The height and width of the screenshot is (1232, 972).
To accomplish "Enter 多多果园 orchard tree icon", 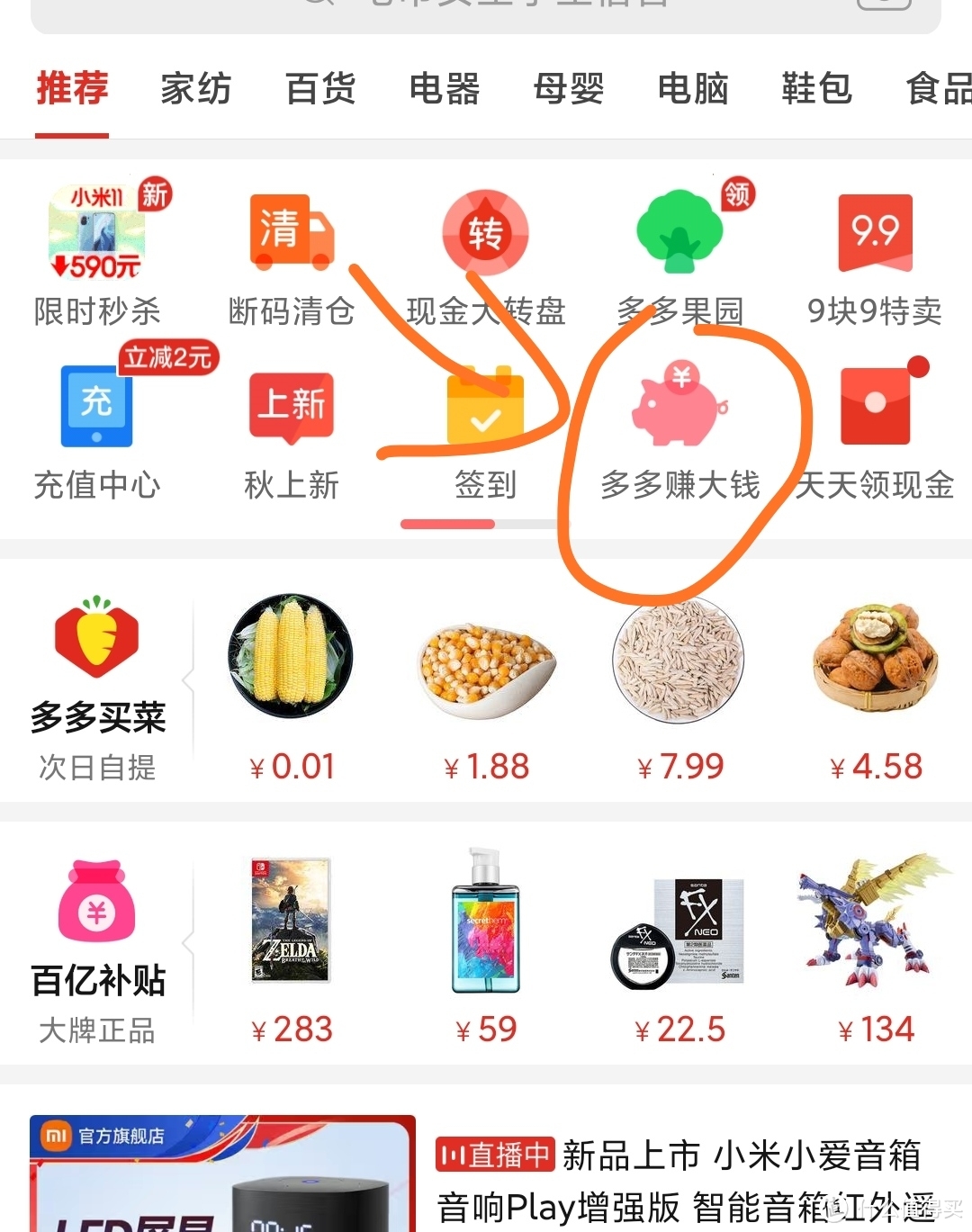I will (x=679, y=231).
